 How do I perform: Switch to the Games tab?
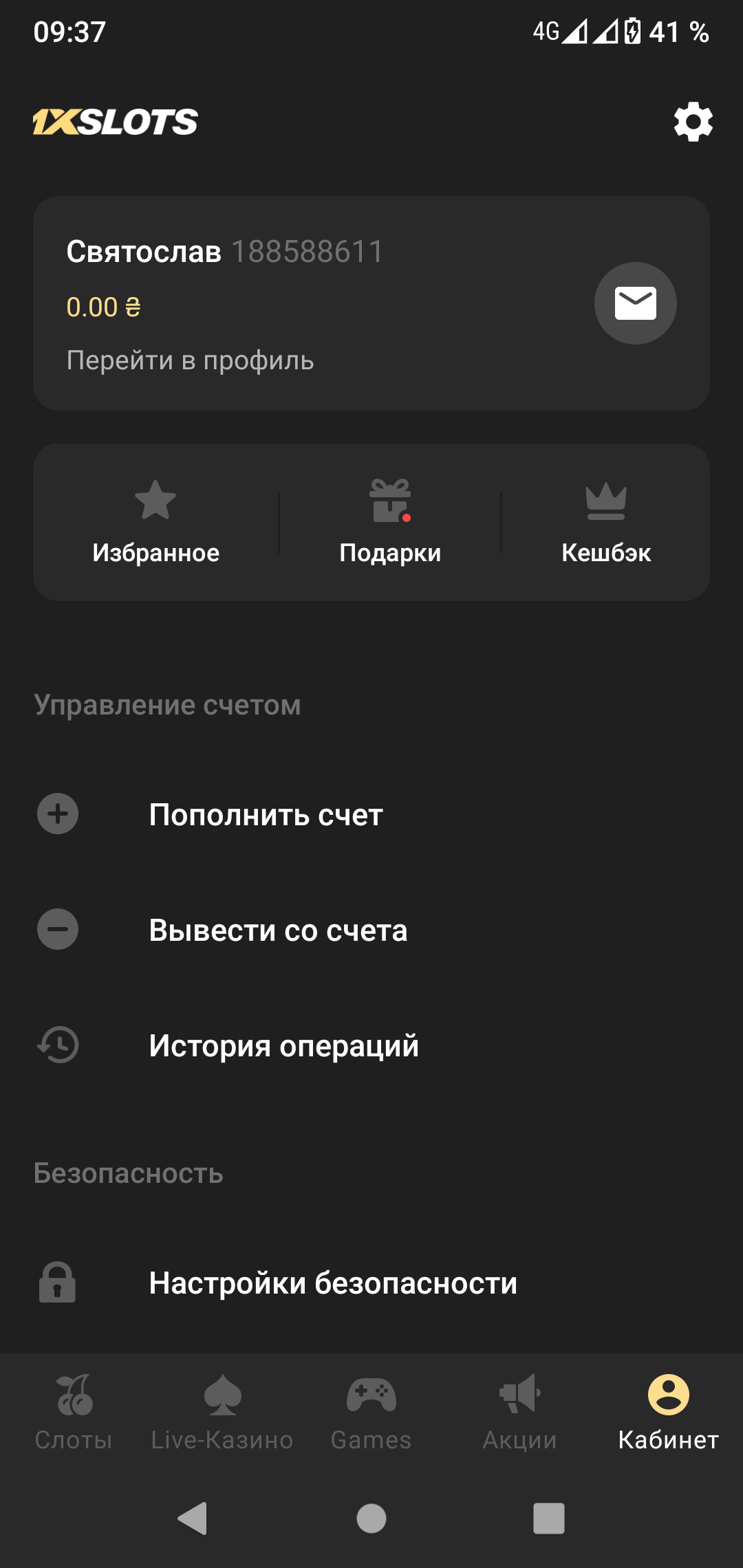(371, 1413)
